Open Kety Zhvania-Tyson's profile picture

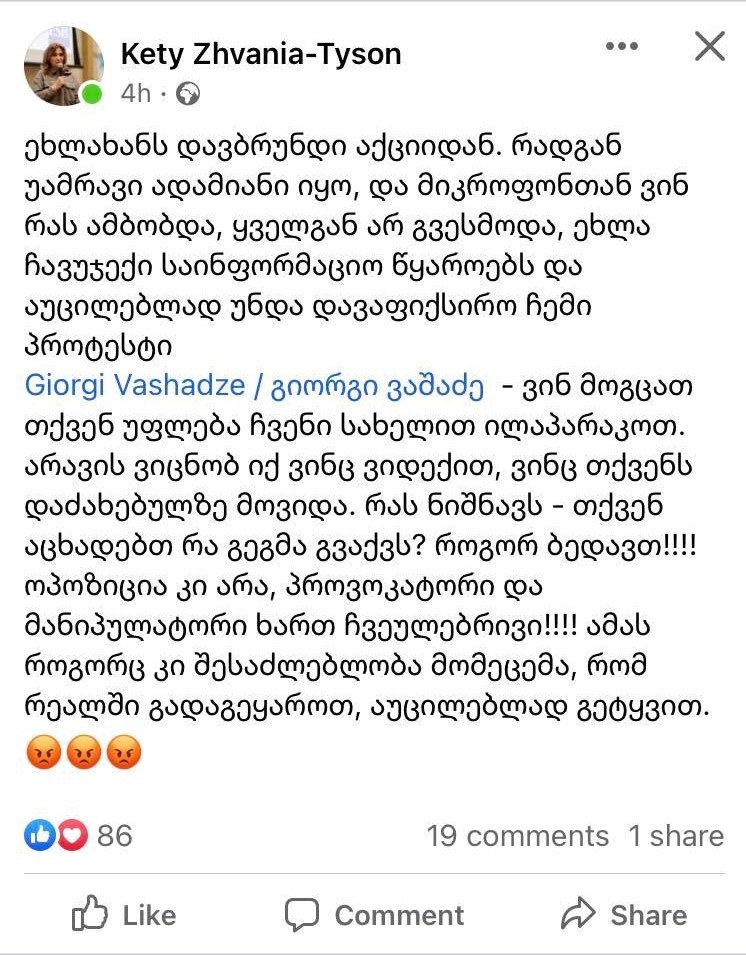pyautogui.click(x=62, y=67)
